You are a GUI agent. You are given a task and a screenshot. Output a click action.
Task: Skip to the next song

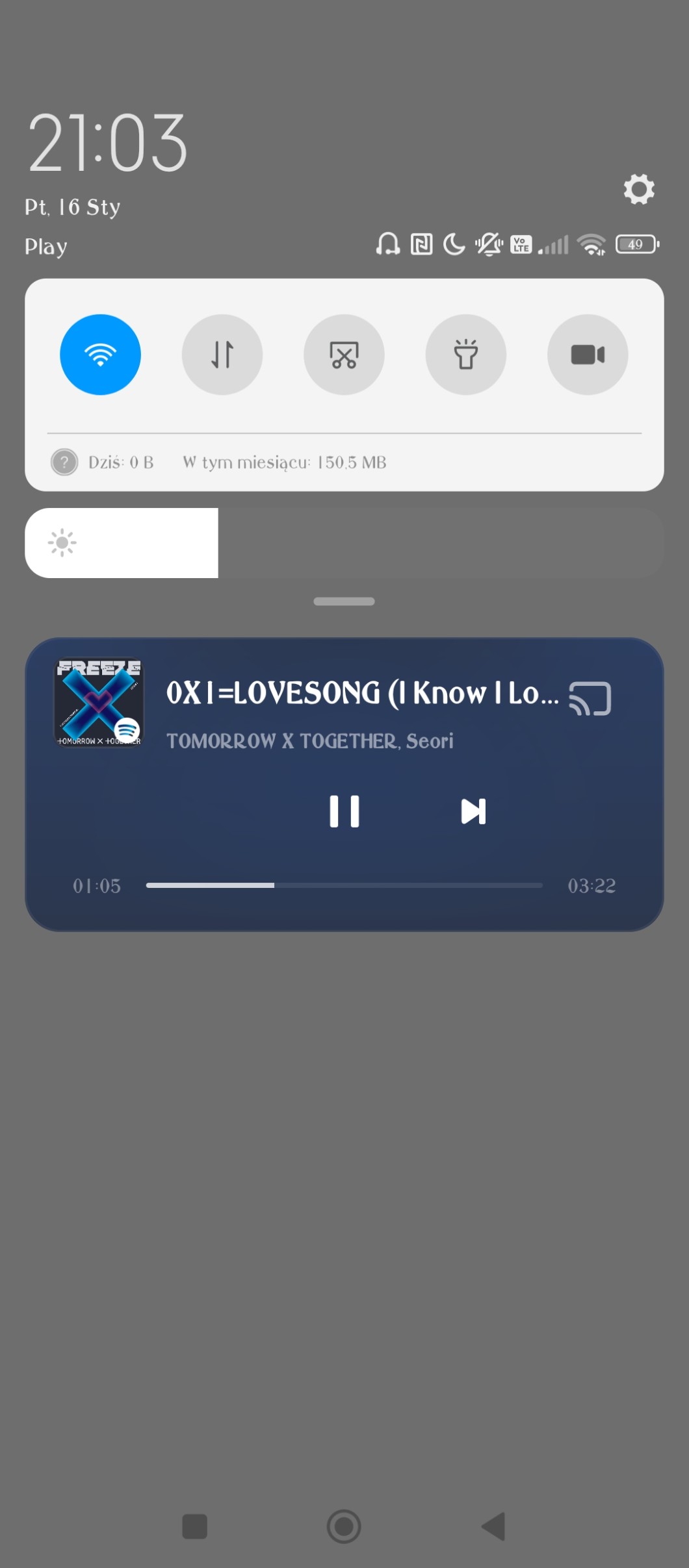tap(473, 811)
